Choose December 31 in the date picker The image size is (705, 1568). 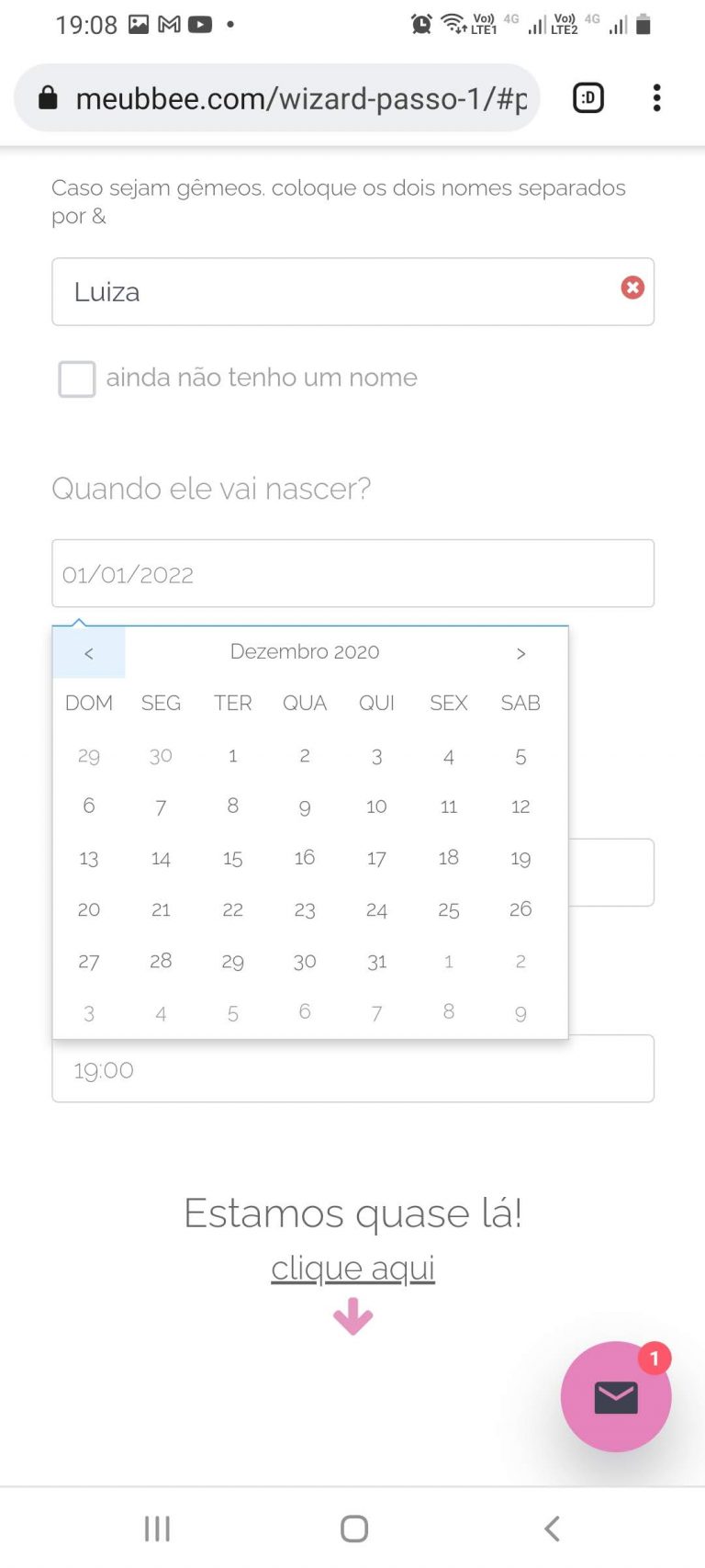[x=376, y=961]
